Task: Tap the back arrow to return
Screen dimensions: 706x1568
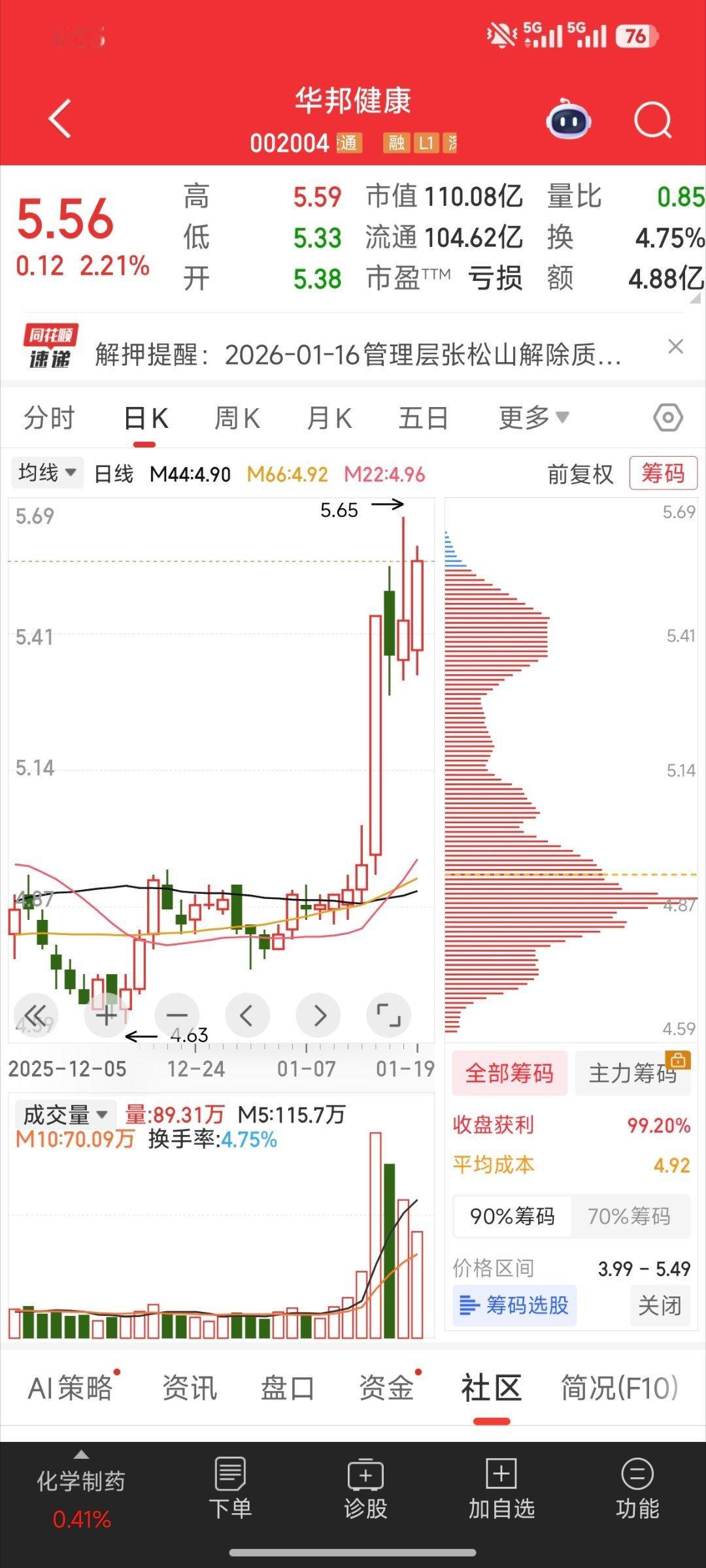Action: click(x=58, y=118)
